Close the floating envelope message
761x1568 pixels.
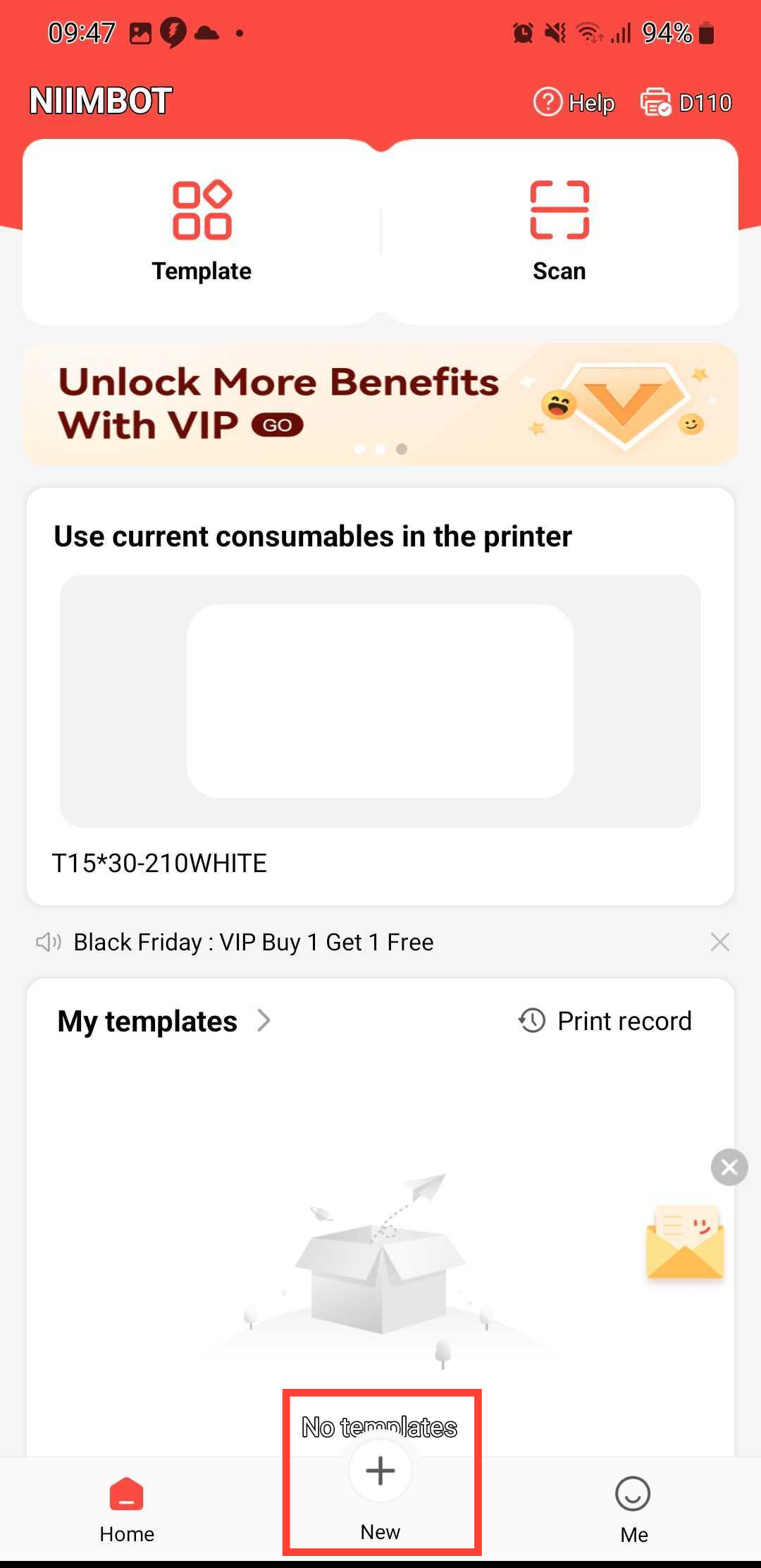[x=729, y=1168]
